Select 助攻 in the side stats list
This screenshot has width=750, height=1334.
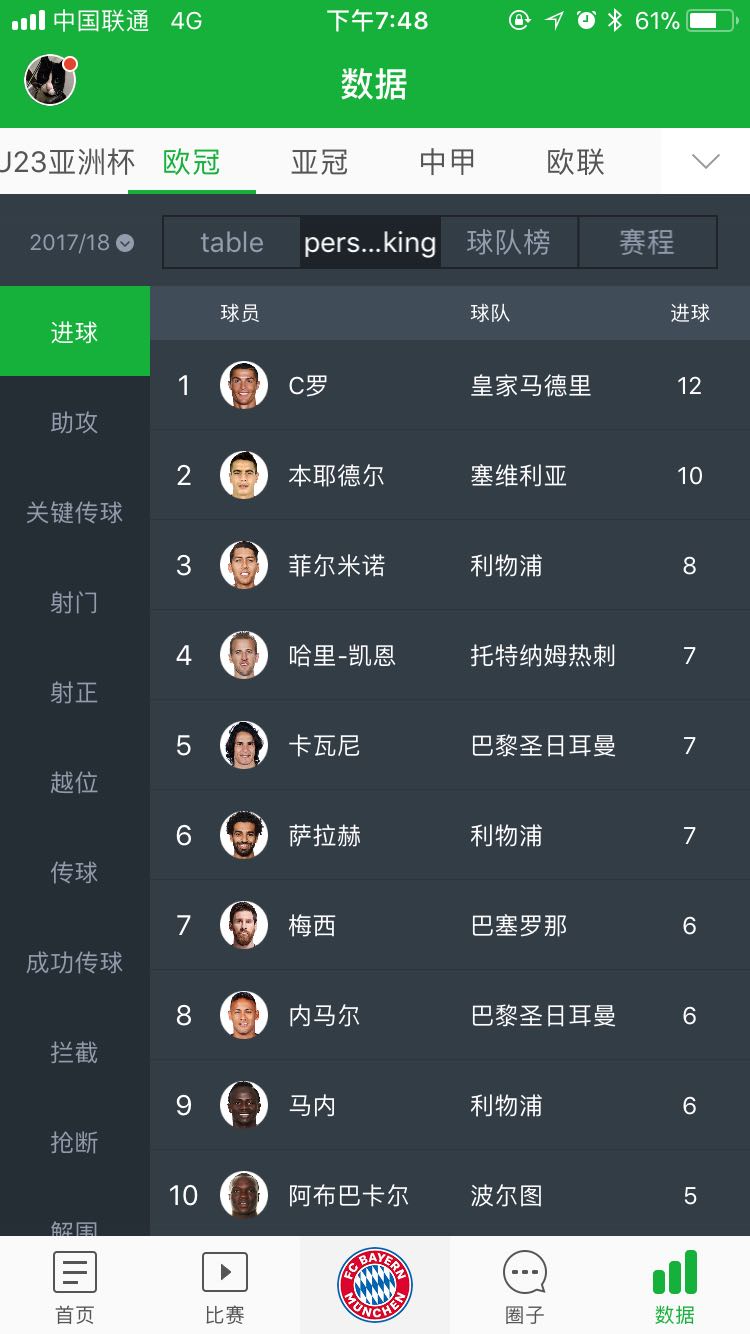click(x=75, y=422)
